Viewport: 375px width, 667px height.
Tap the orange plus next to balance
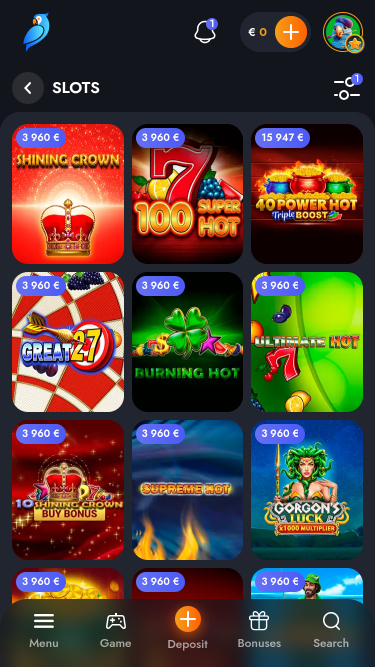click(x=291, y=32)
